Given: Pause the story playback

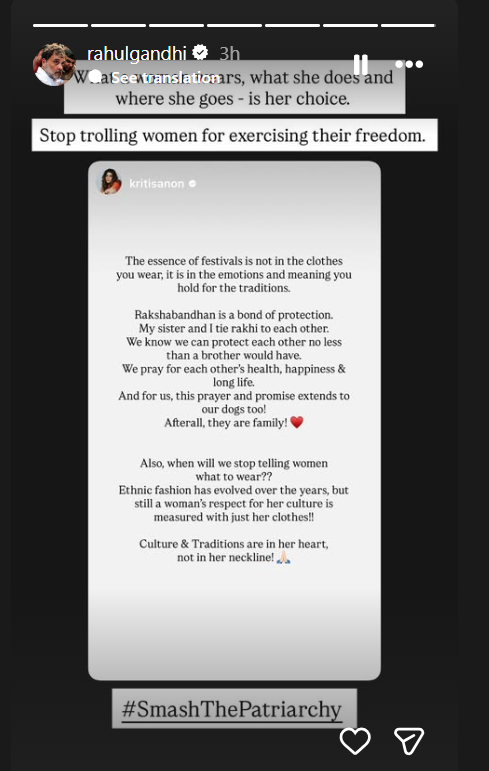Looking at the screenshot, I should click(361, 64).
